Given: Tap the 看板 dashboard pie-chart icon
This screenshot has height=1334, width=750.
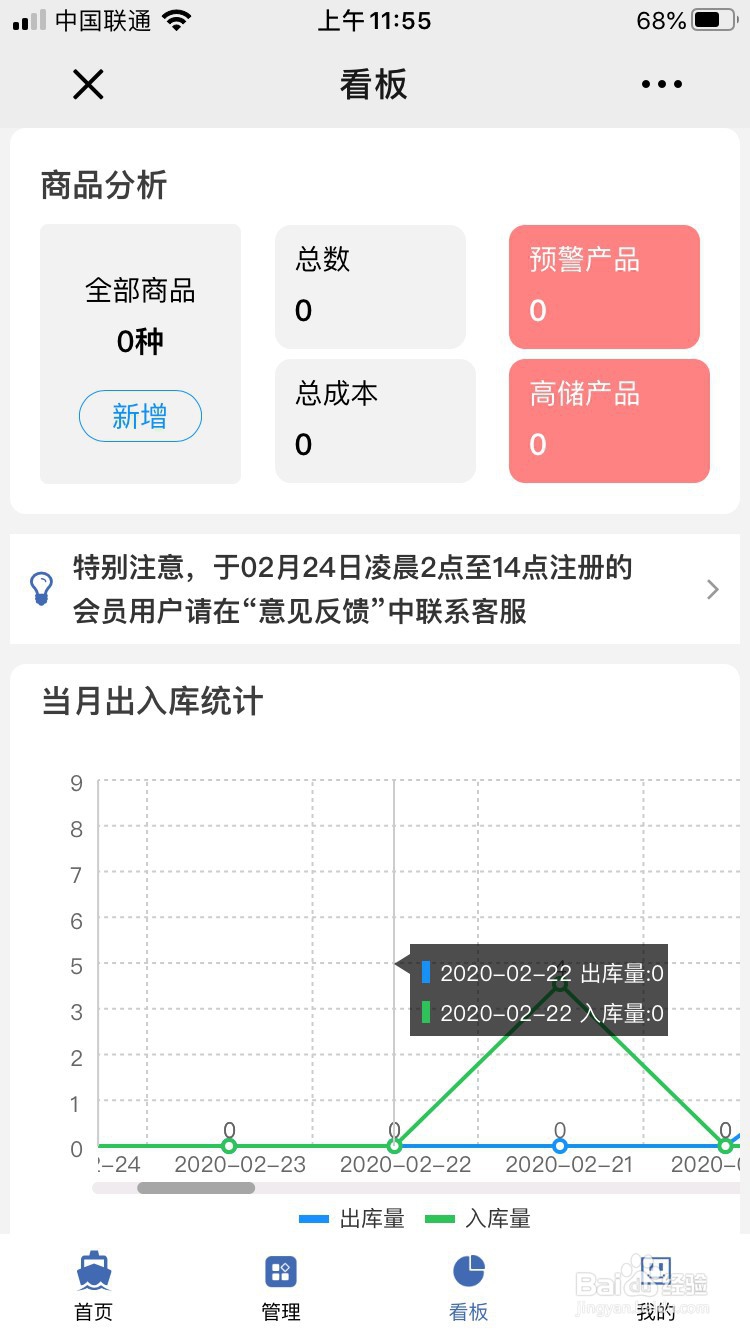Looking at the screenshot, I should (468, 1272).
